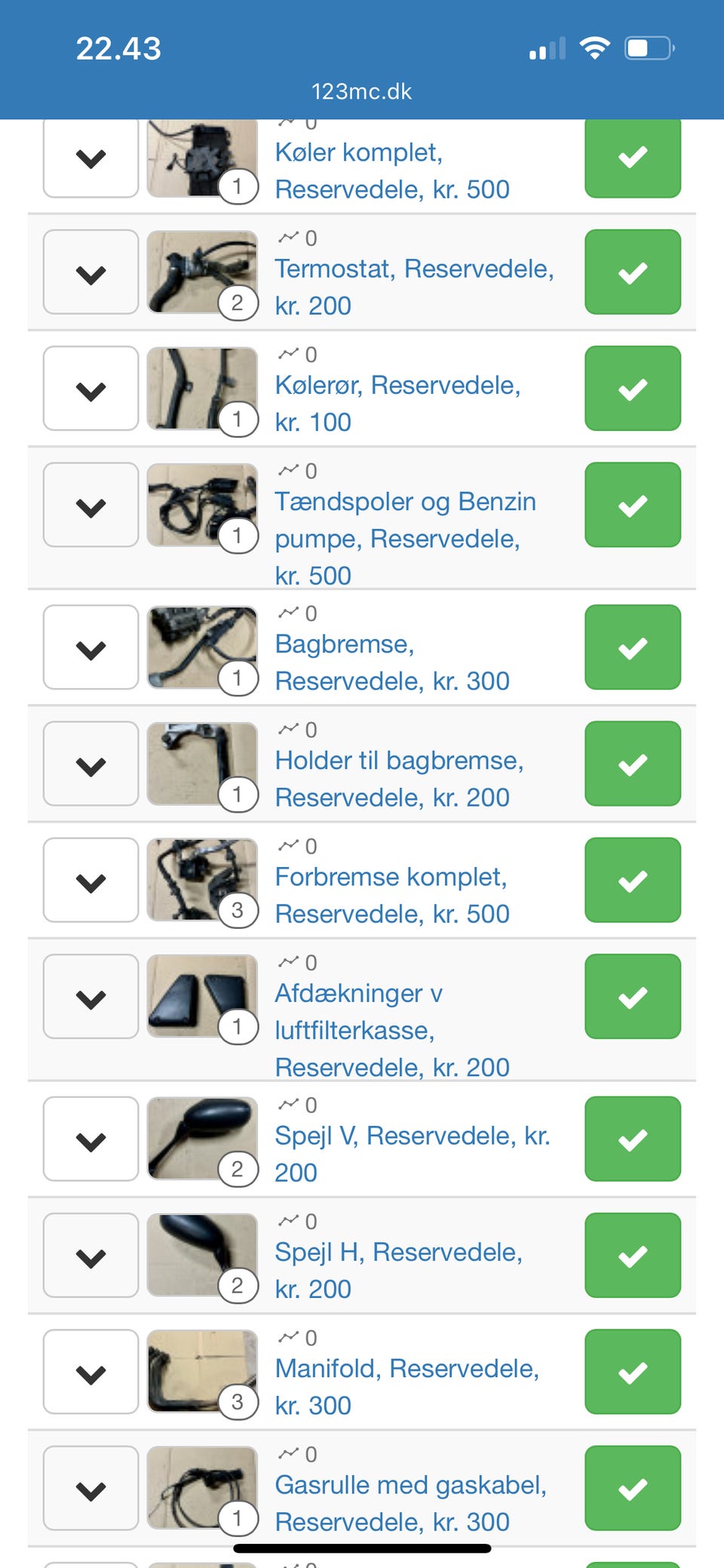Toggle the green checkmark for Kølerør
Image resolution: width=724 pixels, height=1568 pixels.
click(632, 388)
